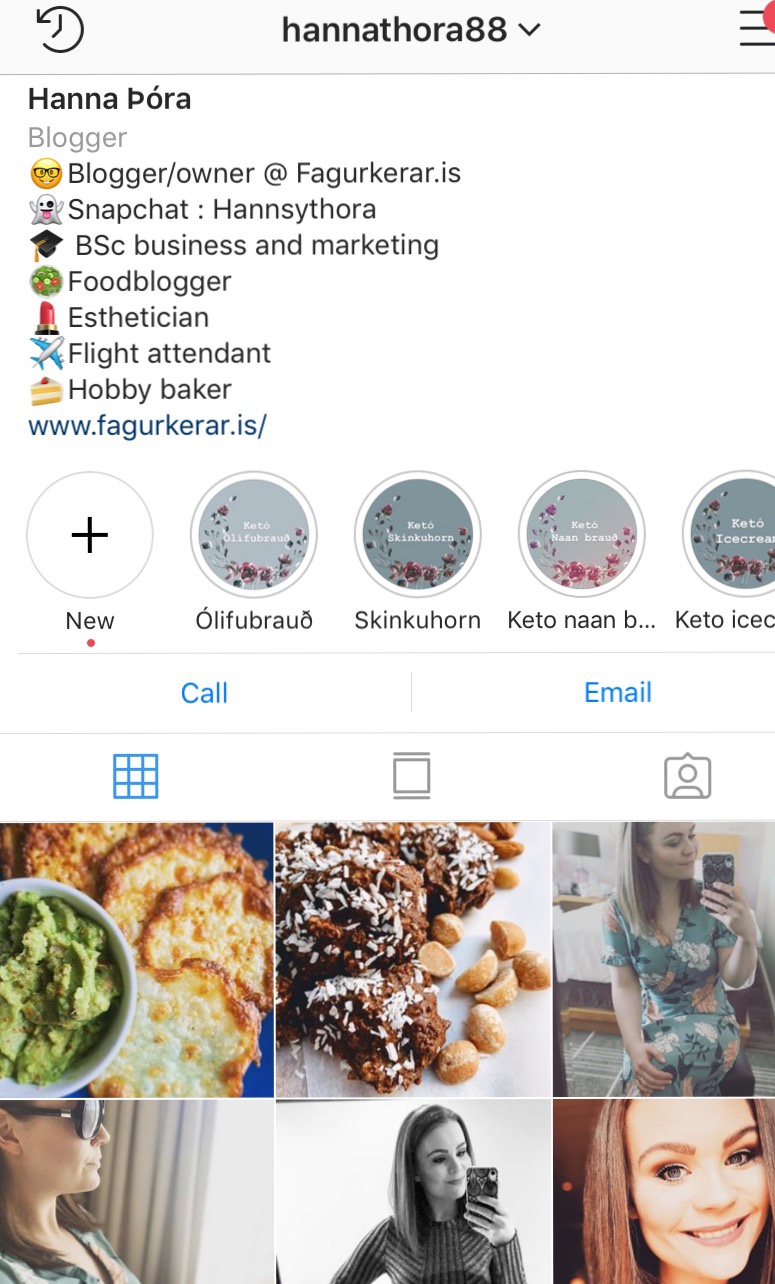Open the www.fagurkerar.is link
Viewport: 775px width, 1284px height.
(x=147, y=426)
